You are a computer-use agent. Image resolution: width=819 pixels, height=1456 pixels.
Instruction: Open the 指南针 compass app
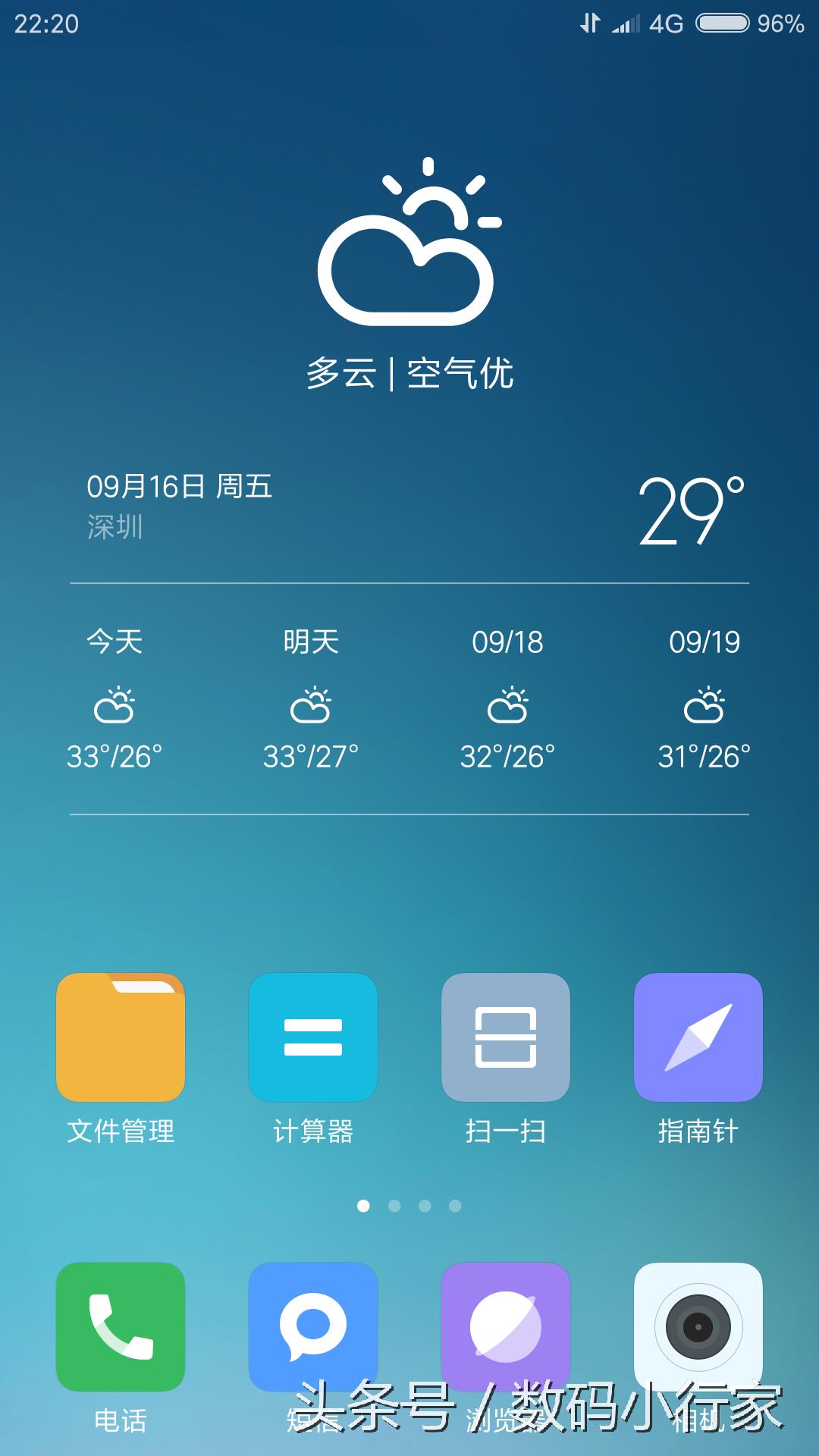(698, 1037)
